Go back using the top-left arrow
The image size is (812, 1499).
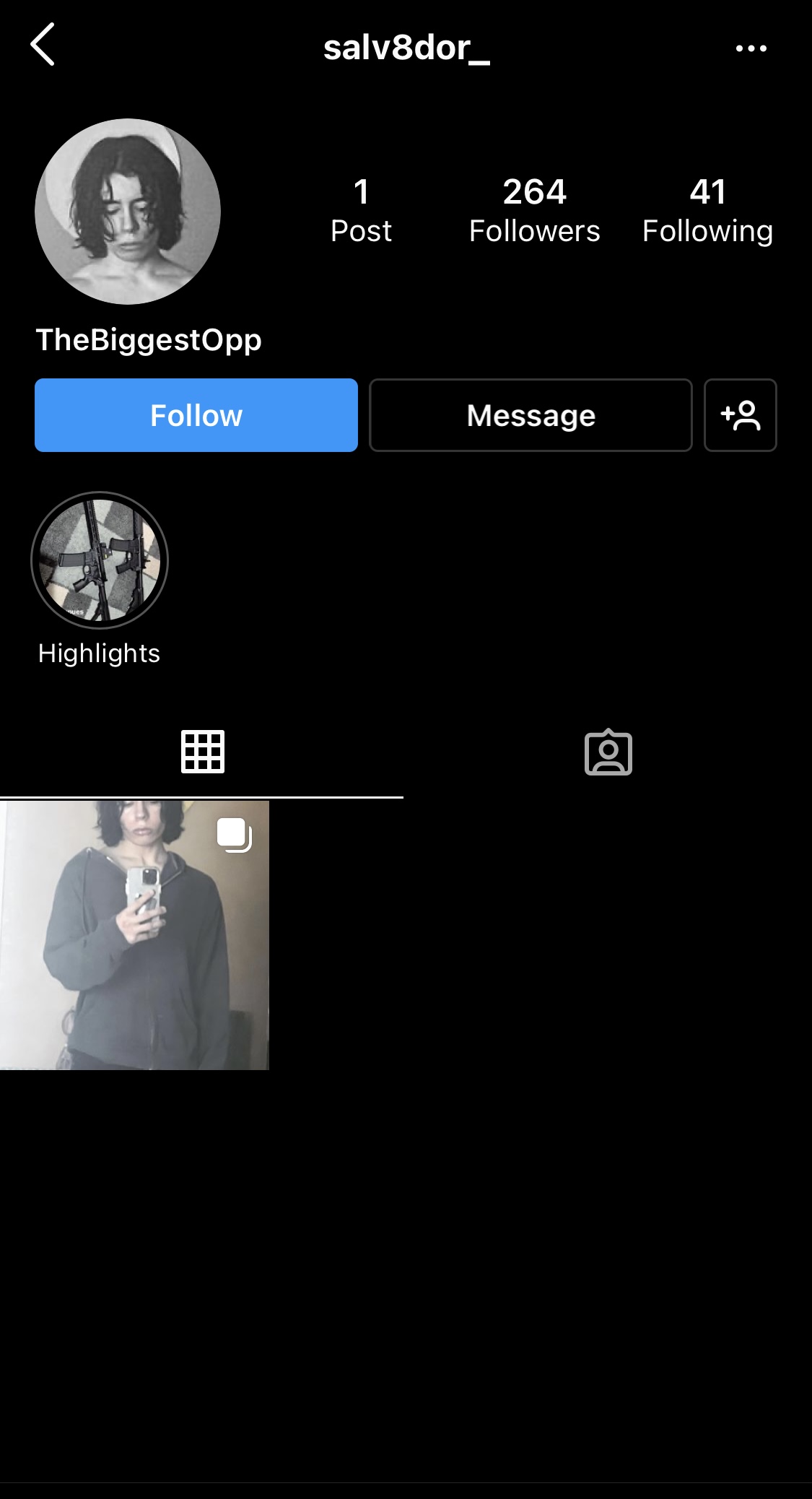coord(43,45)
